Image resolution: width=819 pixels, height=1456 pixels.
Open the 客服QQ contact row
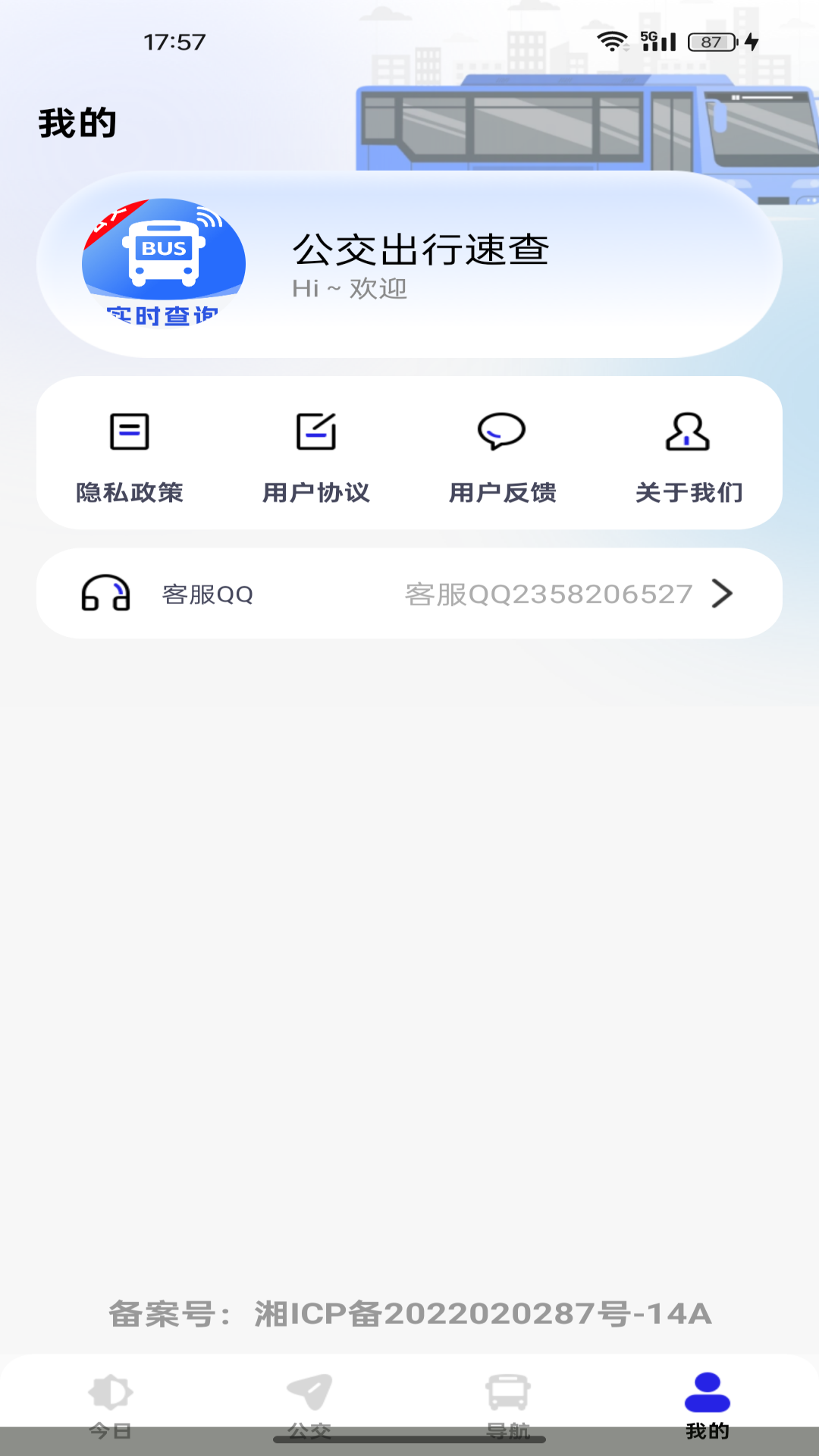coord(409,594)
